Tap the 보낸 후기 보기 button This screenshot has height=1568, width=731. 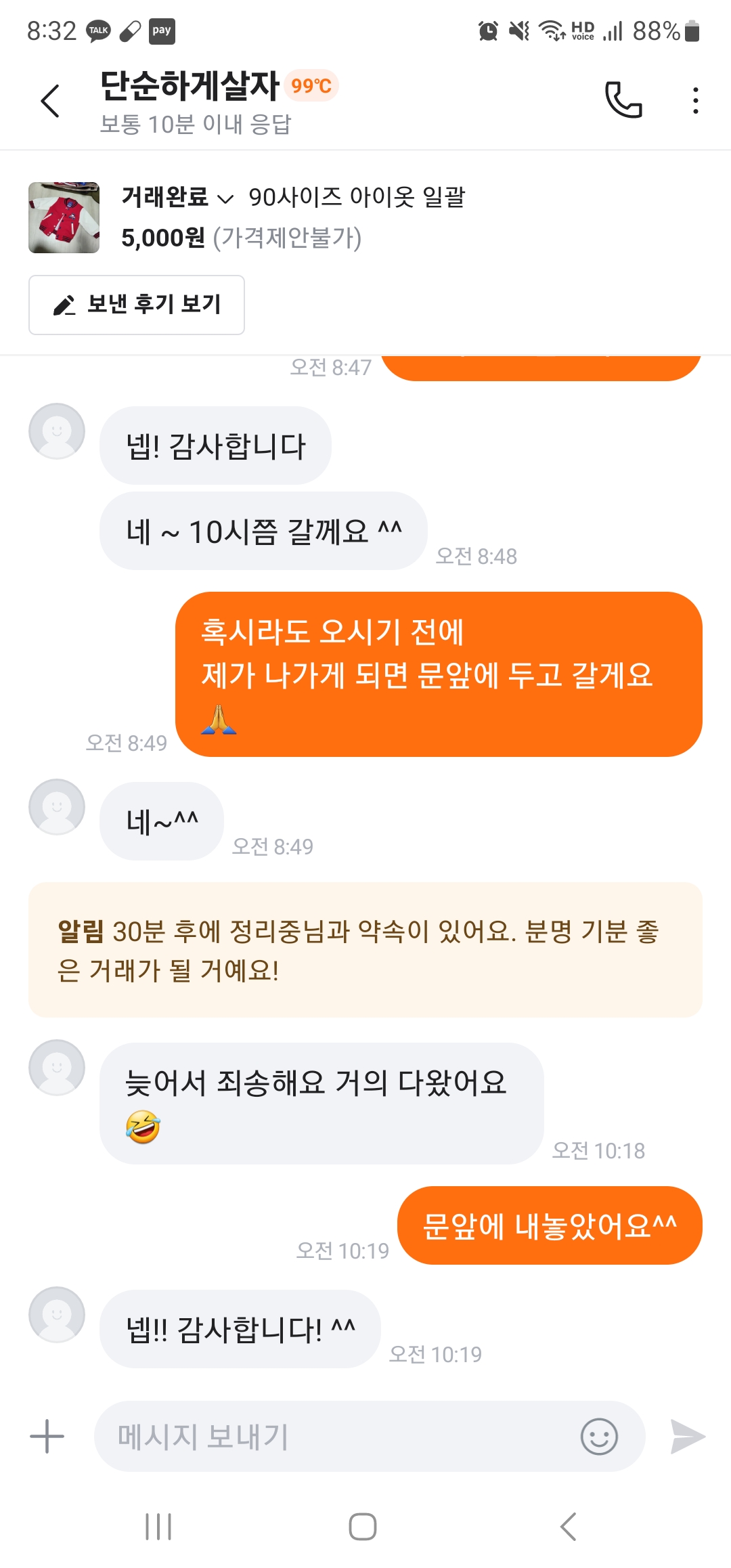[x=137, y=305]
